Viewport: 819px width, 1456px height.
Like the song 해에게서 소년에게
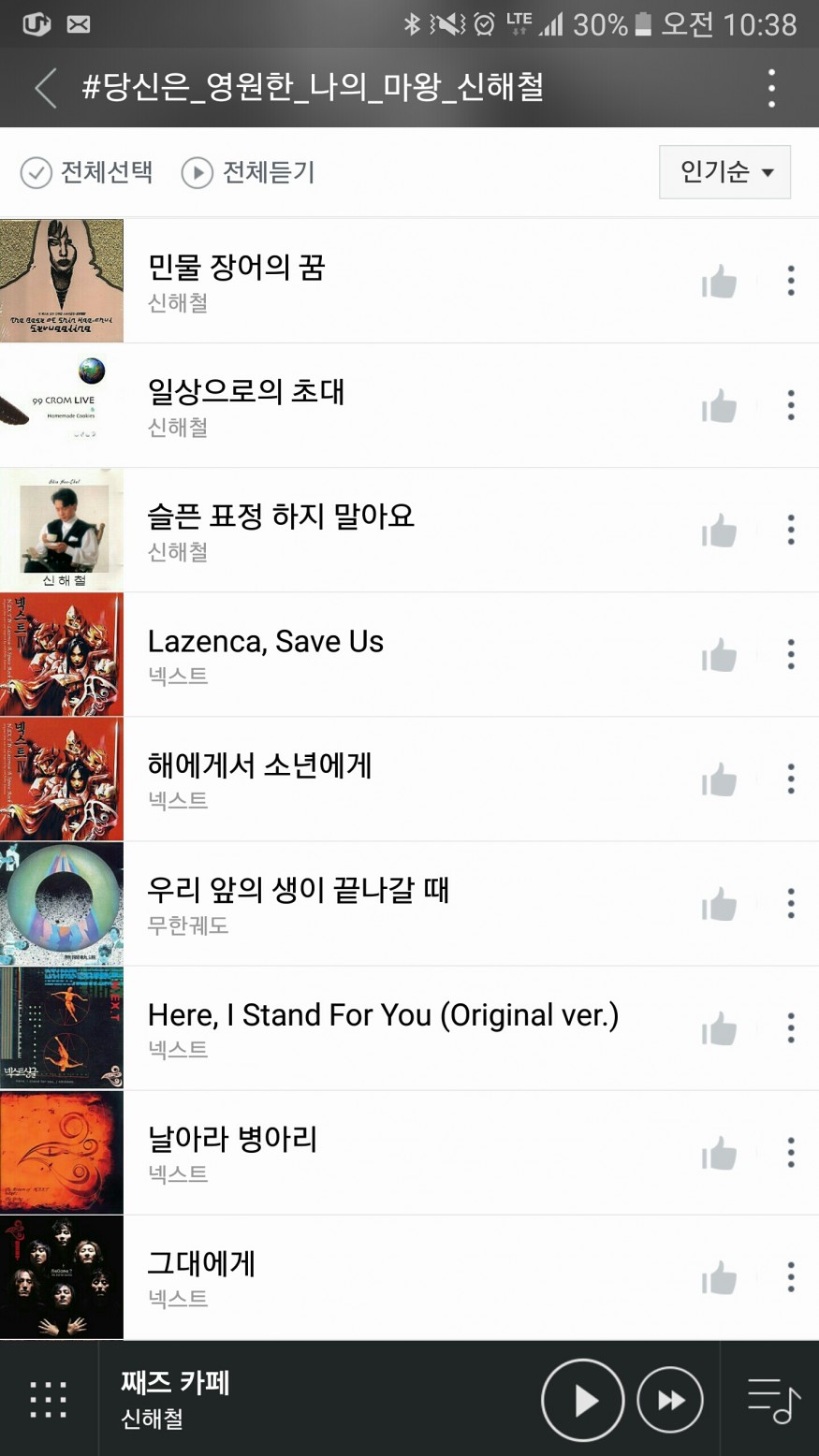[x=719, y=779]
